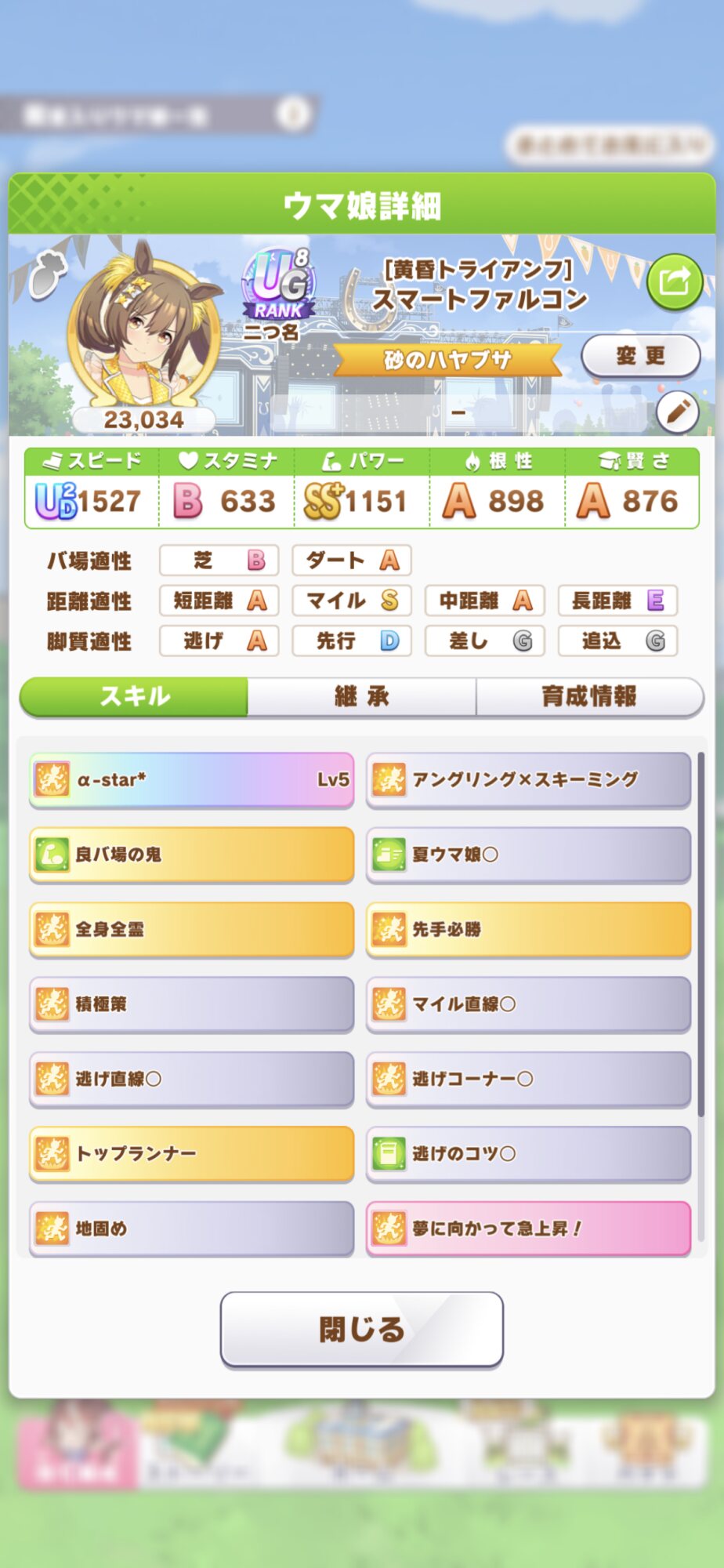This screenshot has height=1568, width=724.
Task: View details of the α-star* skill
Action: (191, 779)
